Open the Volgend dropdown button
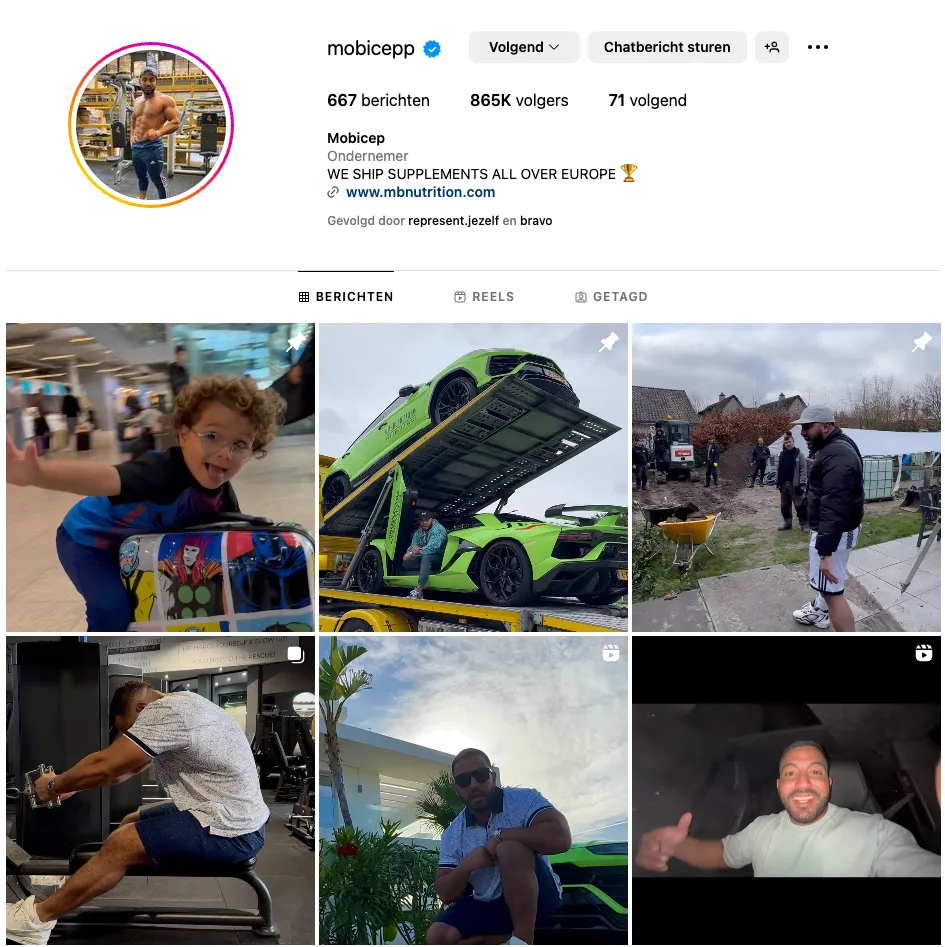Viewport: 945px width, 947px height. click(x=524, y=47)
